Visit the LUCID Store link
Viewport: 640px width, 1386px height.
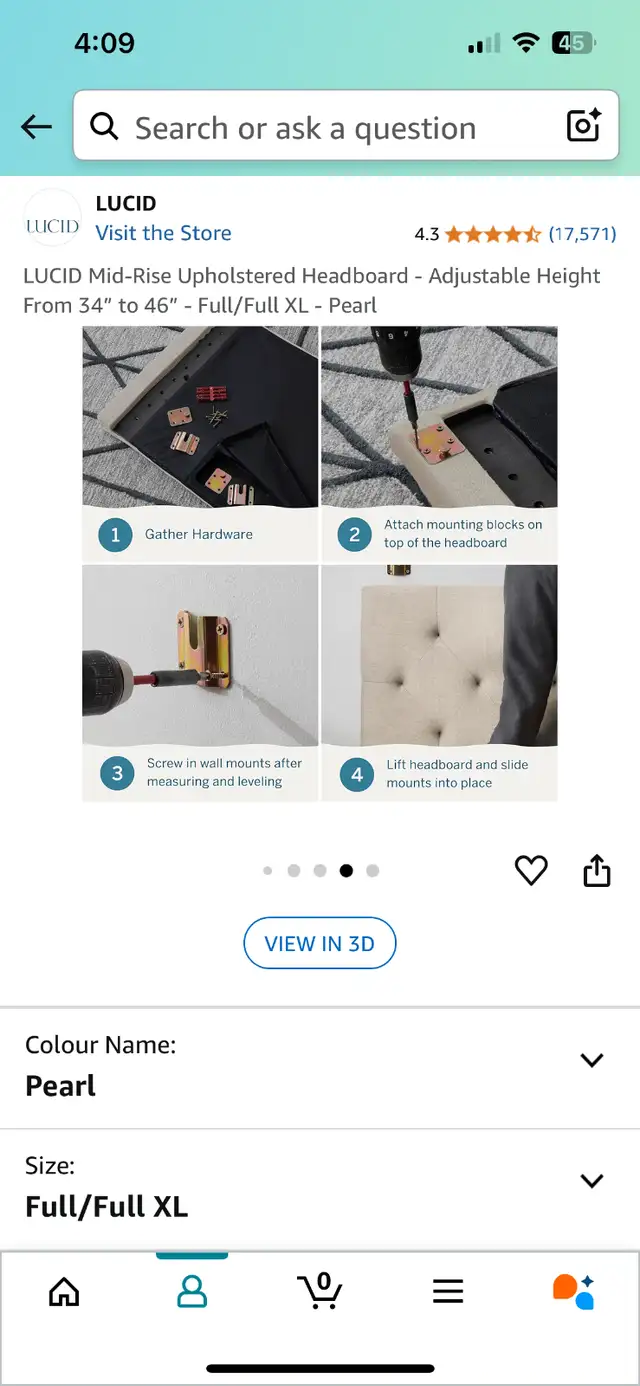click(x=163, y=233)
